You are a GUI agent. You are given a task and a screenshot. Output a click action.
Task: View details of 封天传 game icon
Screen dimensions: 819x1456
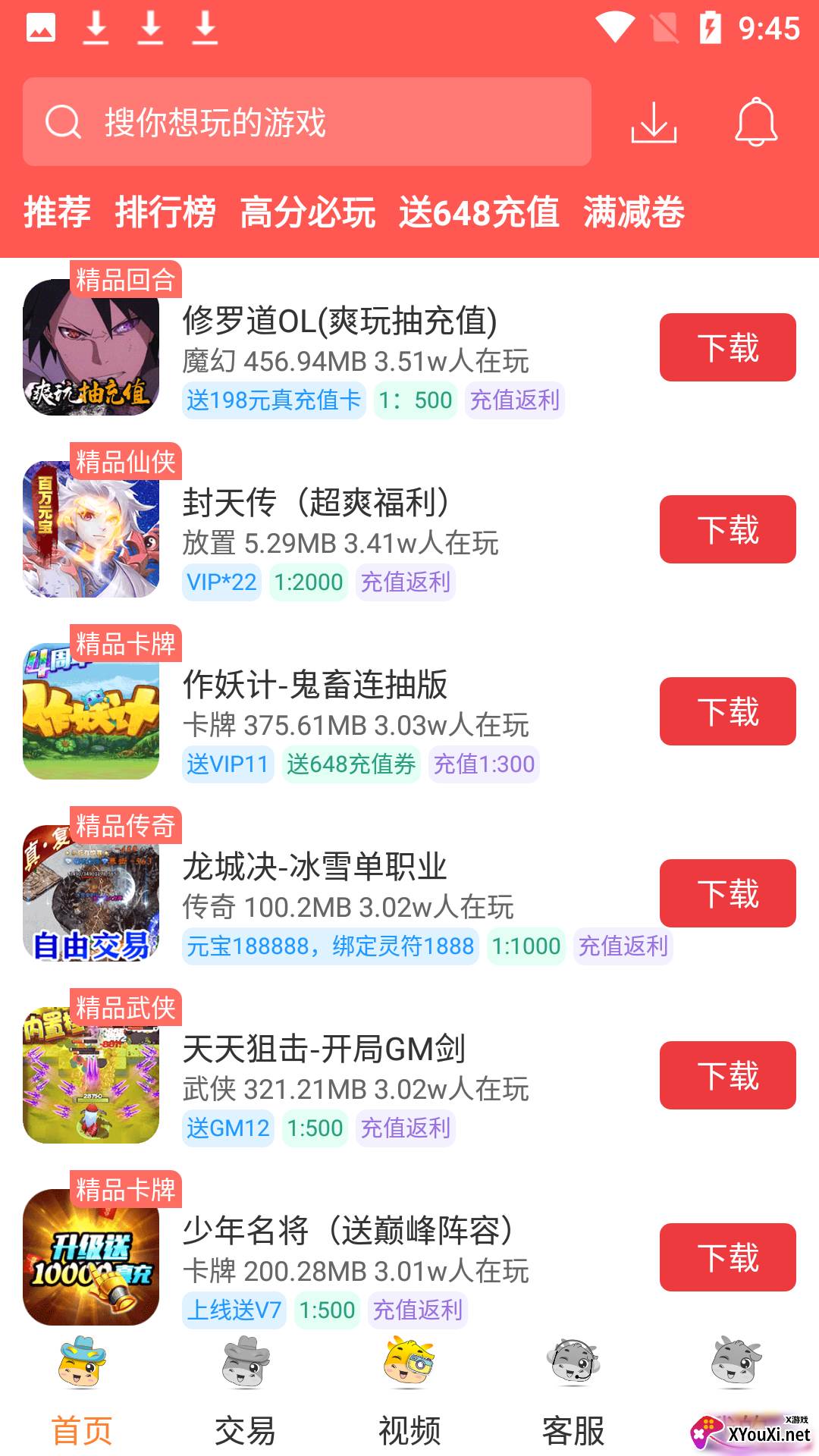tap(91, 529)
